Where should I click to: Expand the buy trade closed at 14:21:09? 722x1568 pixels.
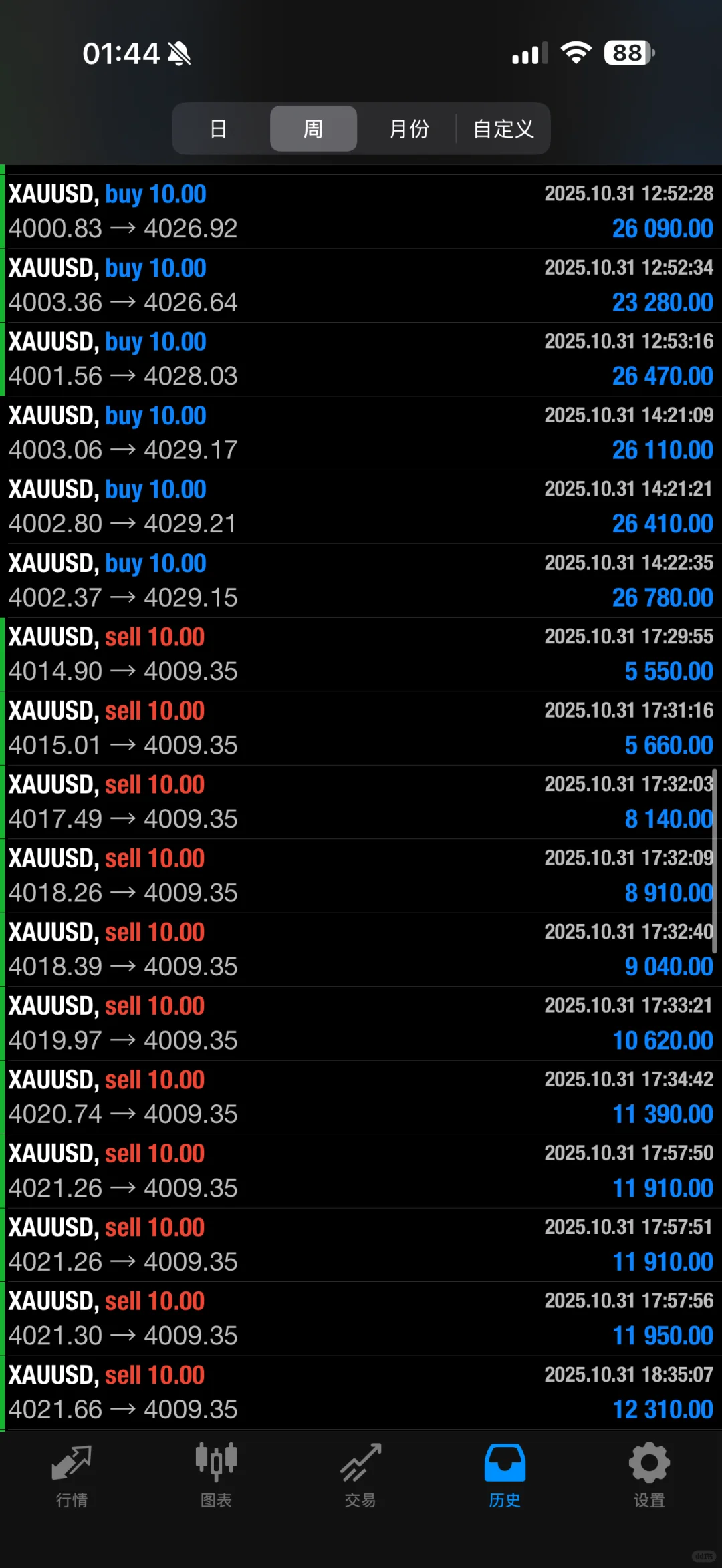361,433
